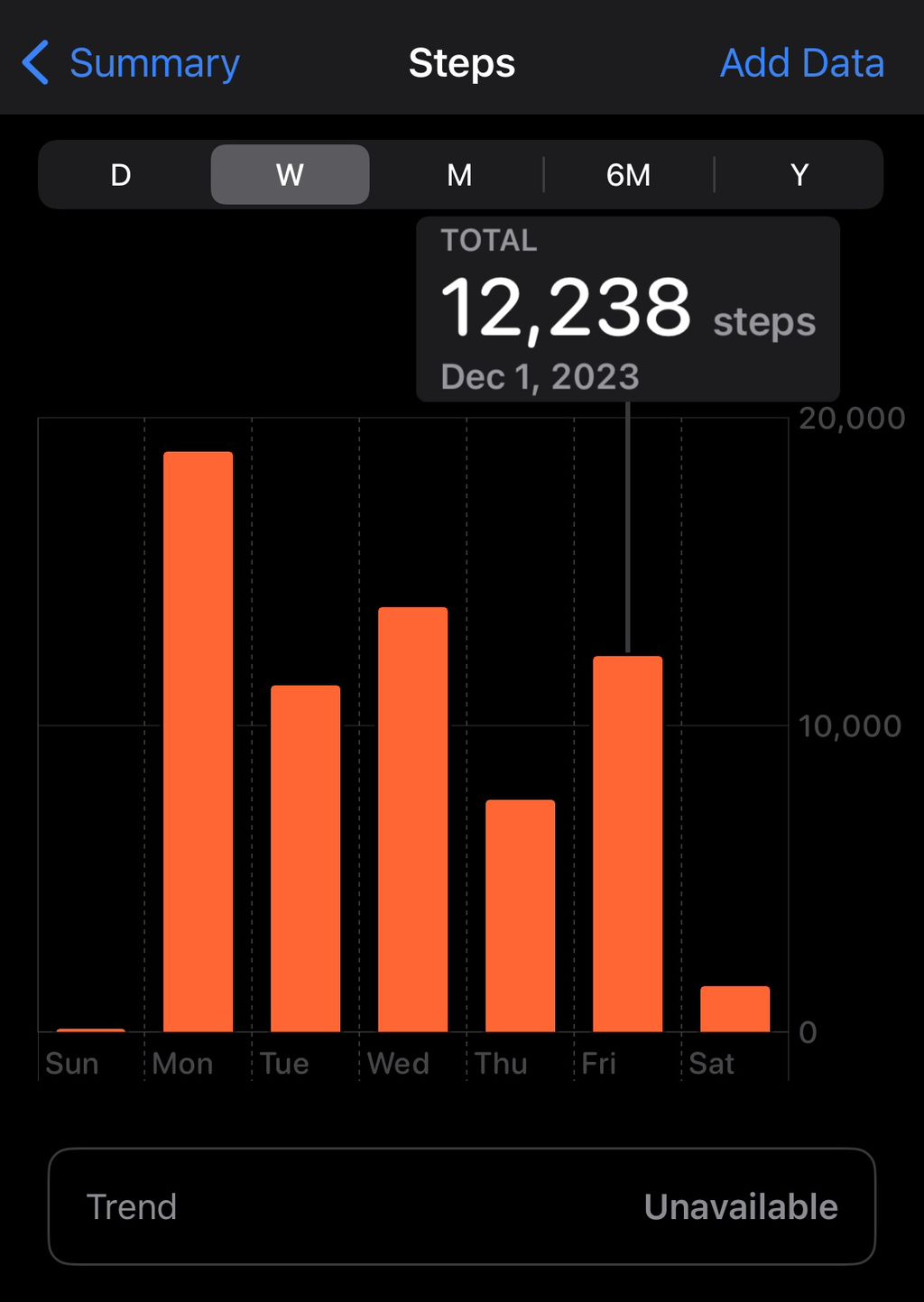
Task: Show the 6M steps view
Action: point(628,175)
